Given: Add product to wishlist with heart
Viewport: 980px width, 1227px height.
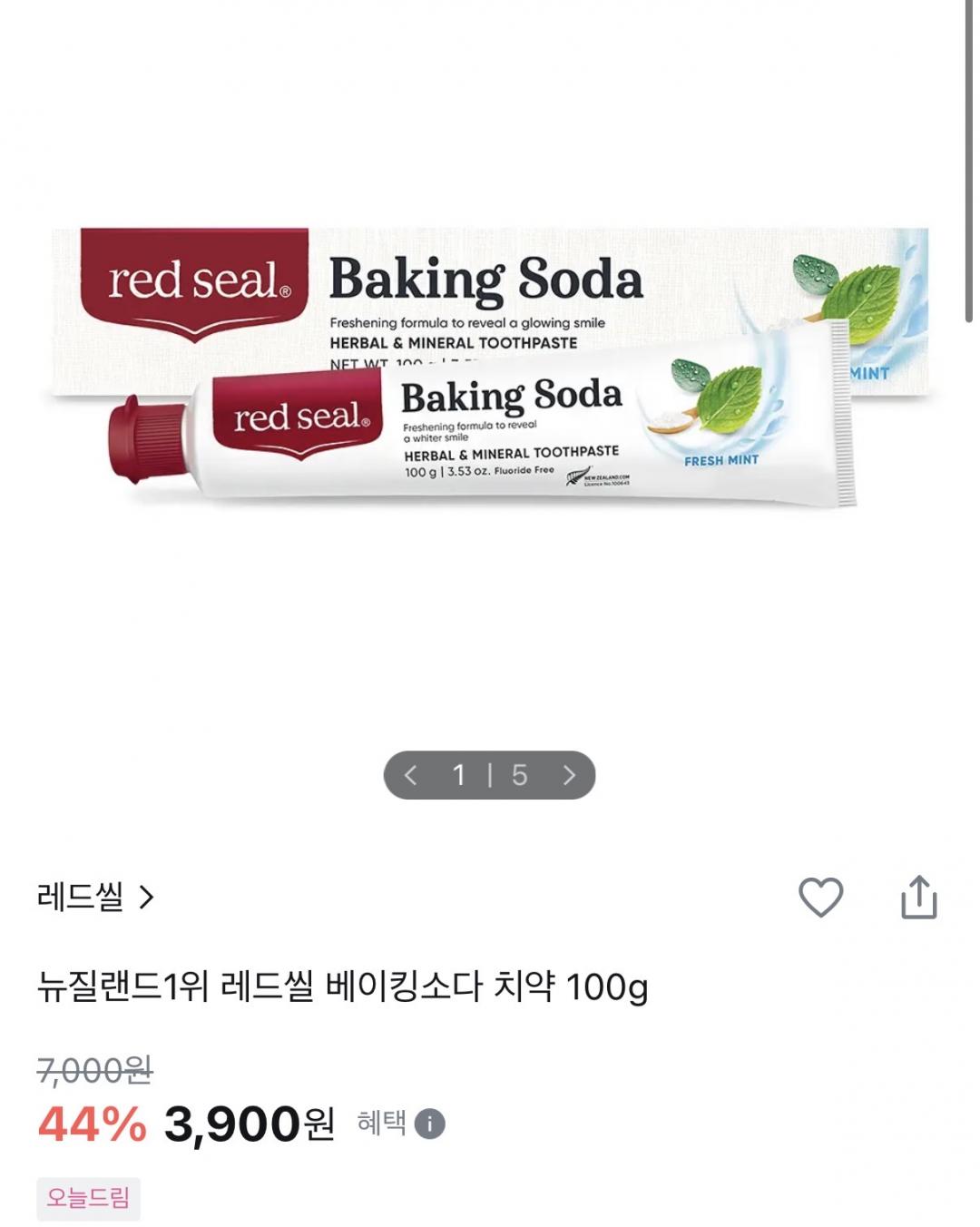Looking at the screenshot, I should point(820,898).
